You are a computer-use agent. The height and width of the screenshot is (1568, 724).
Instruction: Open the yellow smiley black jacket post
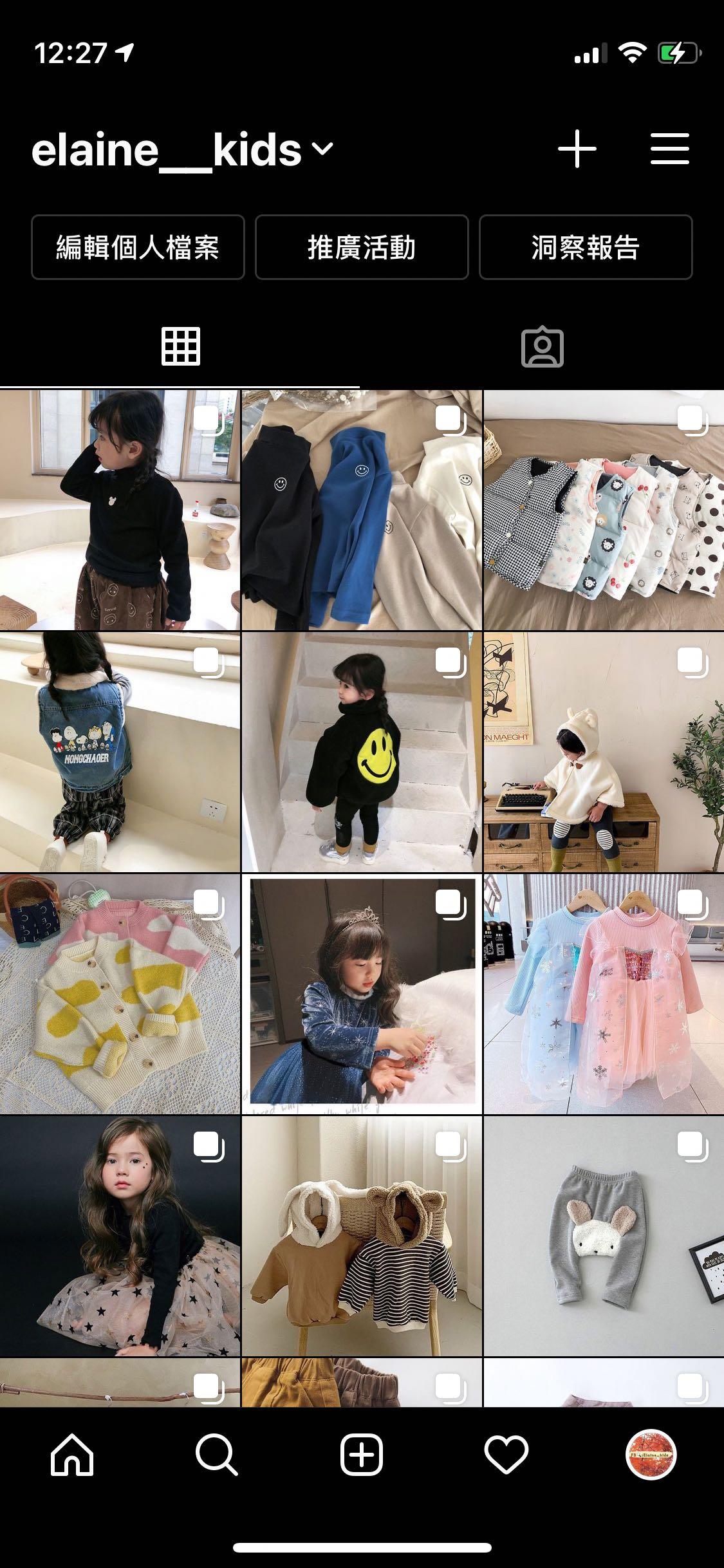point(362,752)
